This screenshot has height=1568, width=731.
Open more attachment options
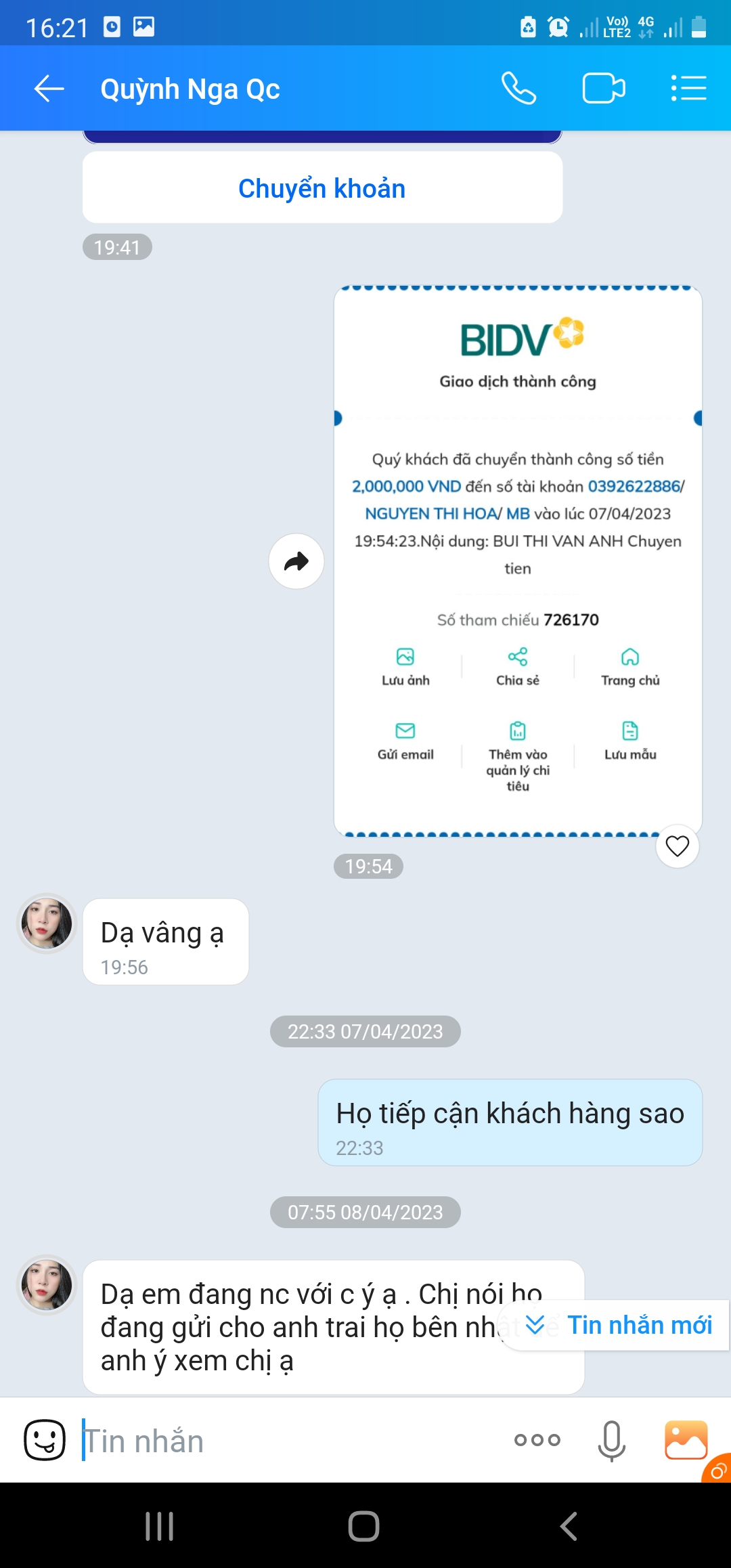pos(537,1440)
